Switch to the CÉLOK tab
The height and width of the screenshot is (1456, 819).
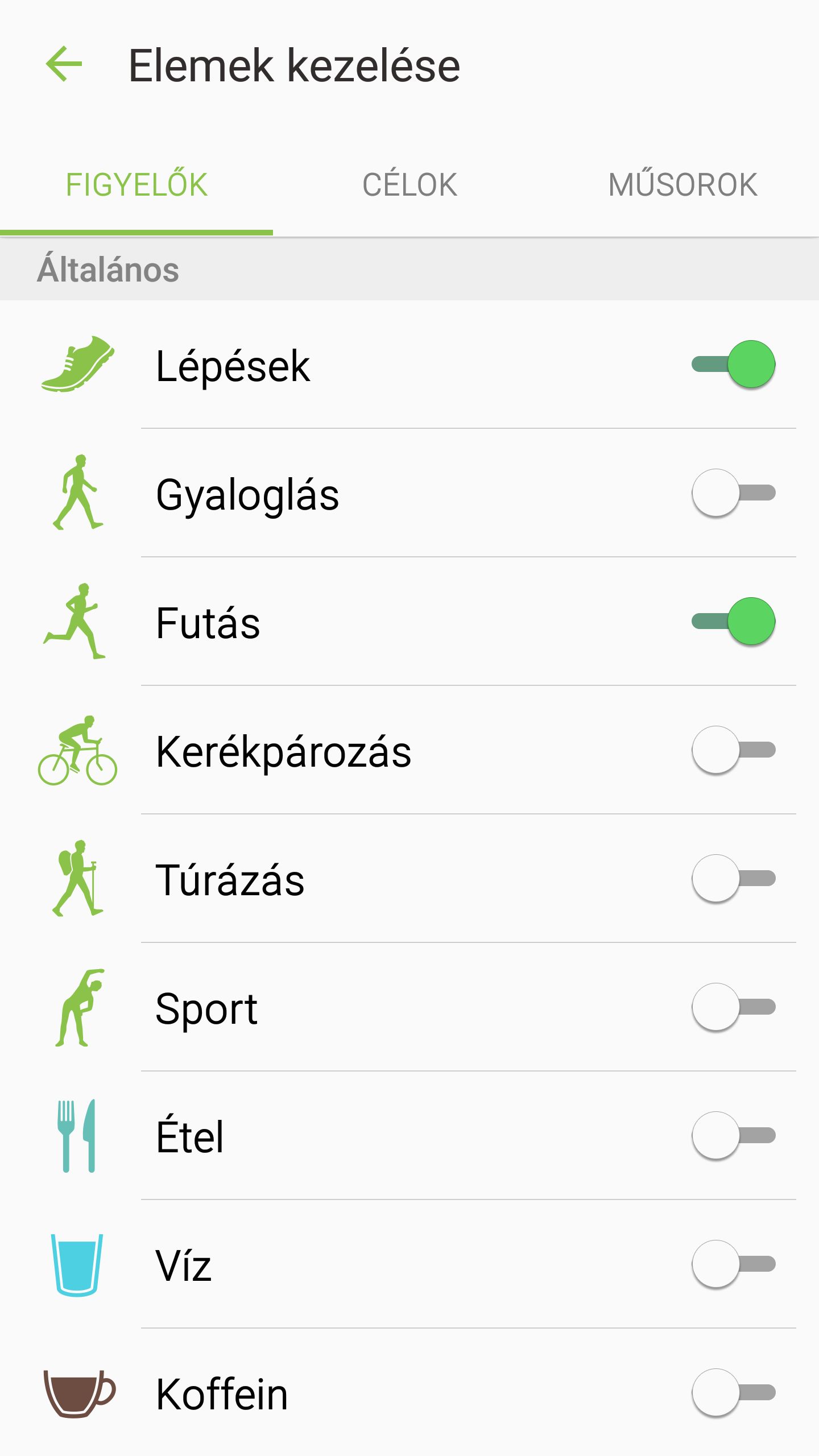[x=409, y=185]
